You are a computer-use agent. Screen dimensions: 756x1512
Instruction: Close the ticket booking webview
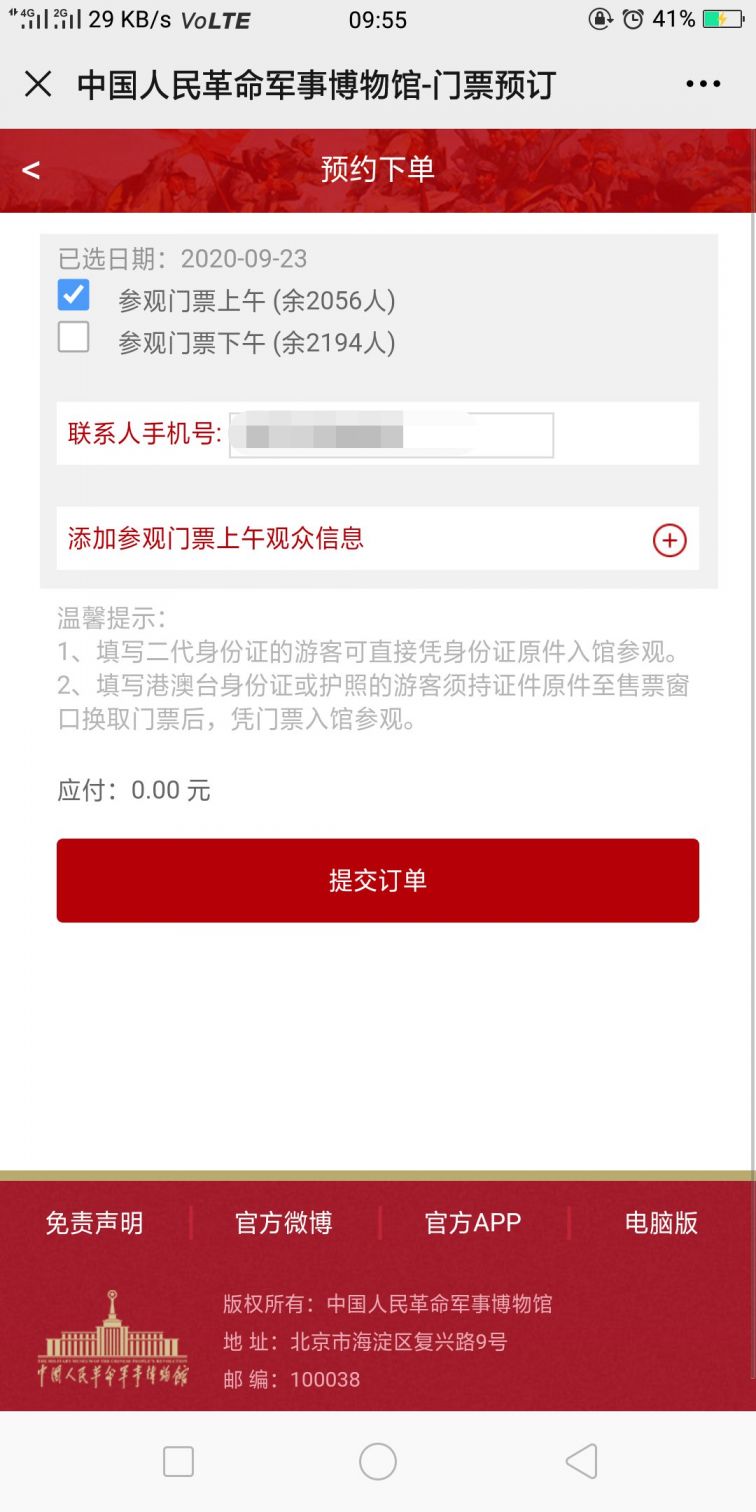[x=38, y=85]
